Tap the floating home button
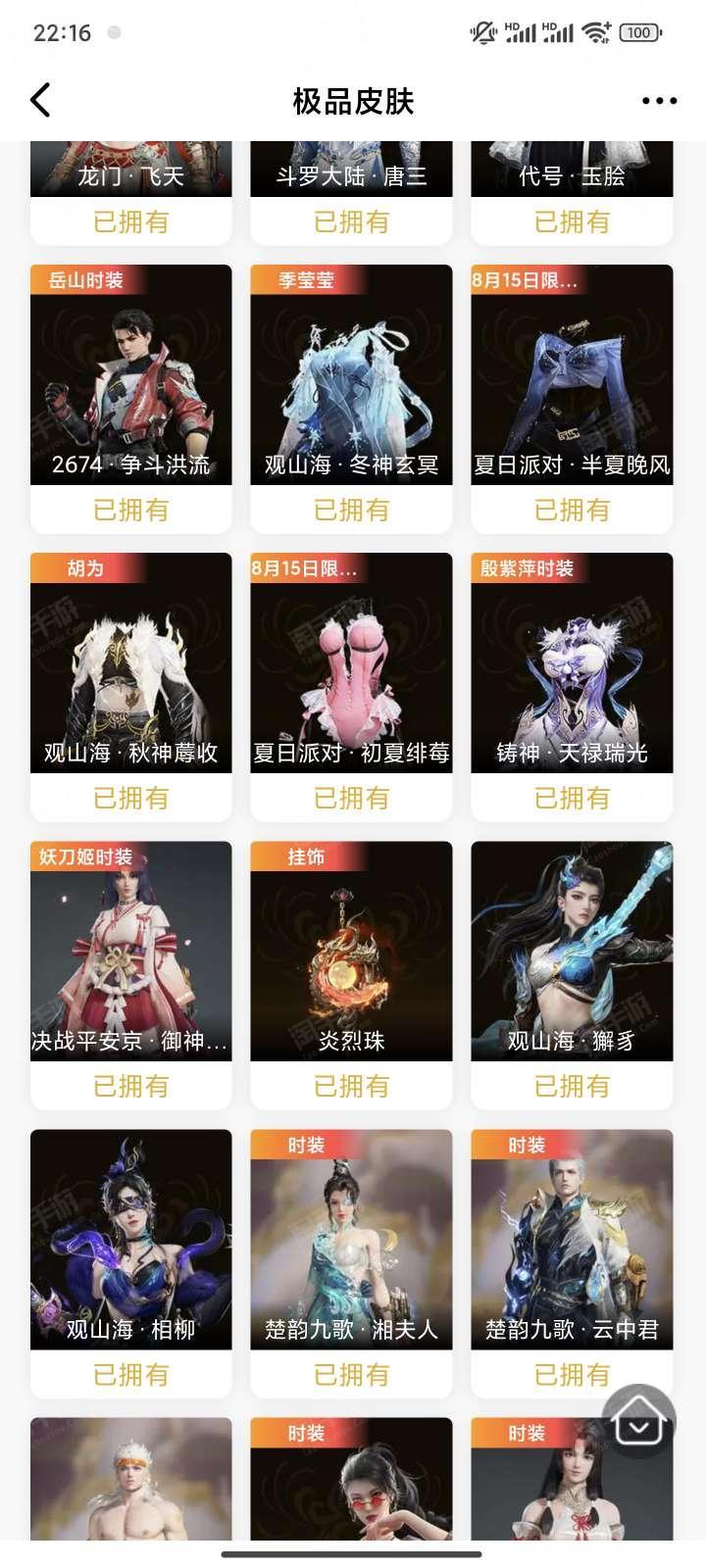Viewport: 706px width, 1568px height. click(638, 1422)
